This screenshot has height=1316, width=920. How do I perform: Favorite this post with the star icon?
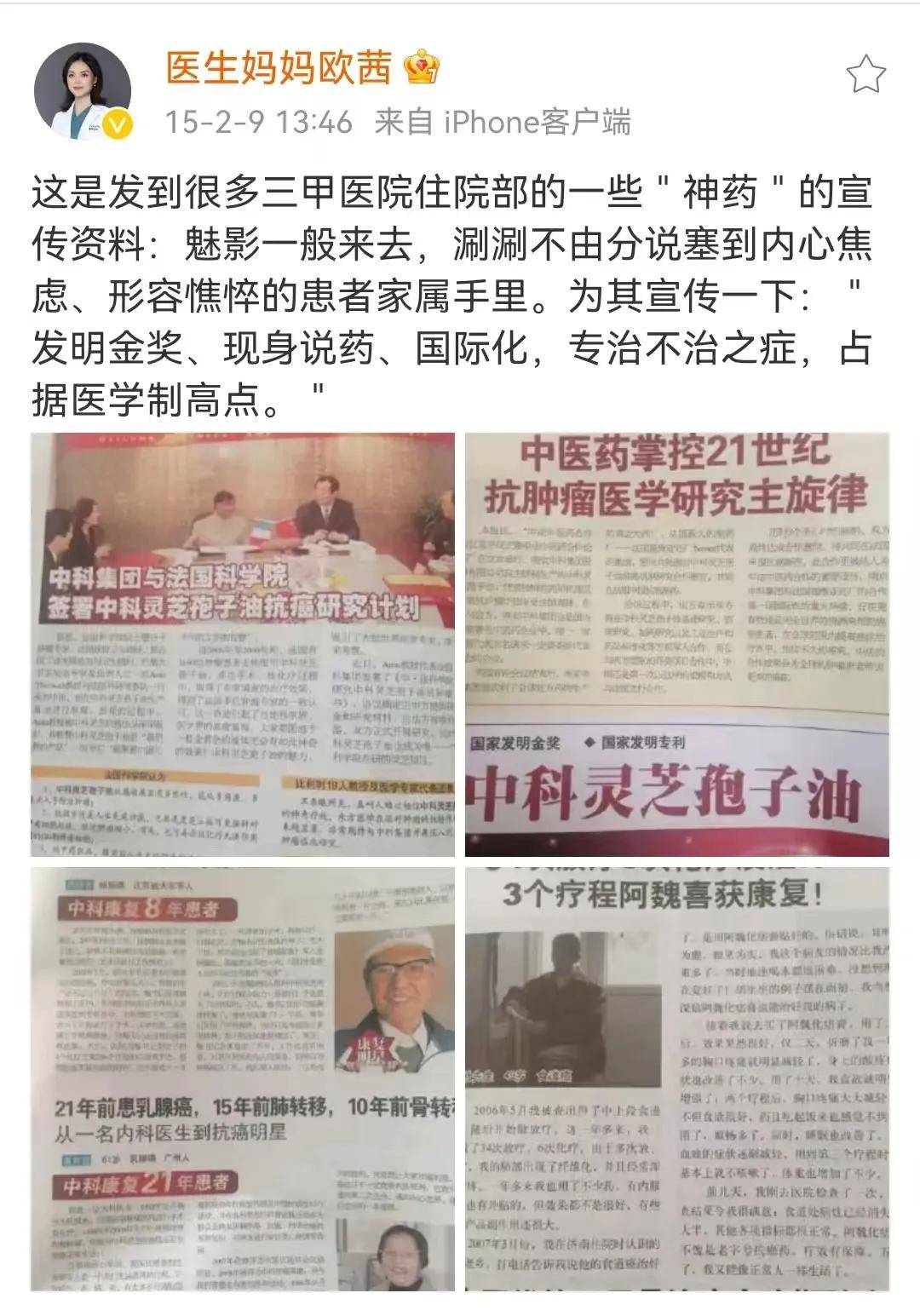865,74
